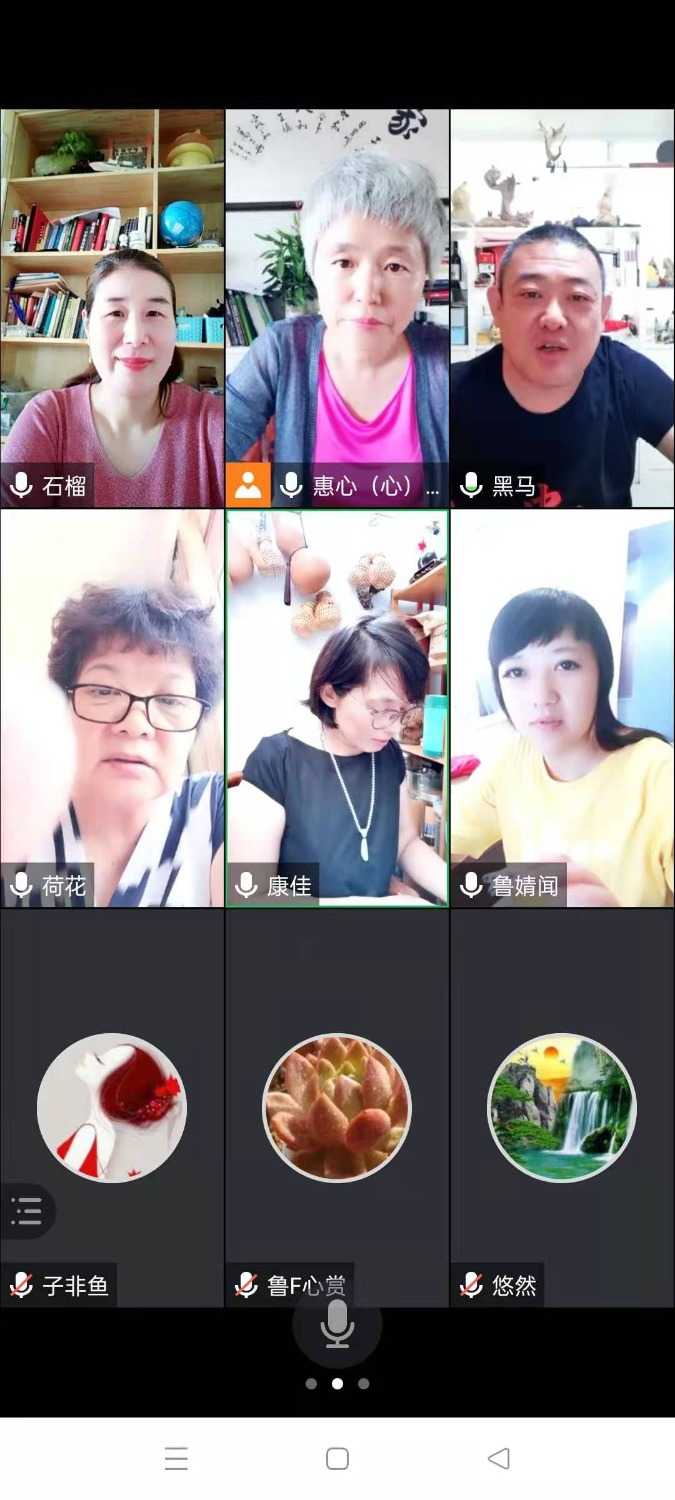
Task: Open 子非鱼's avatar tile
Action: pos(112,1108)
